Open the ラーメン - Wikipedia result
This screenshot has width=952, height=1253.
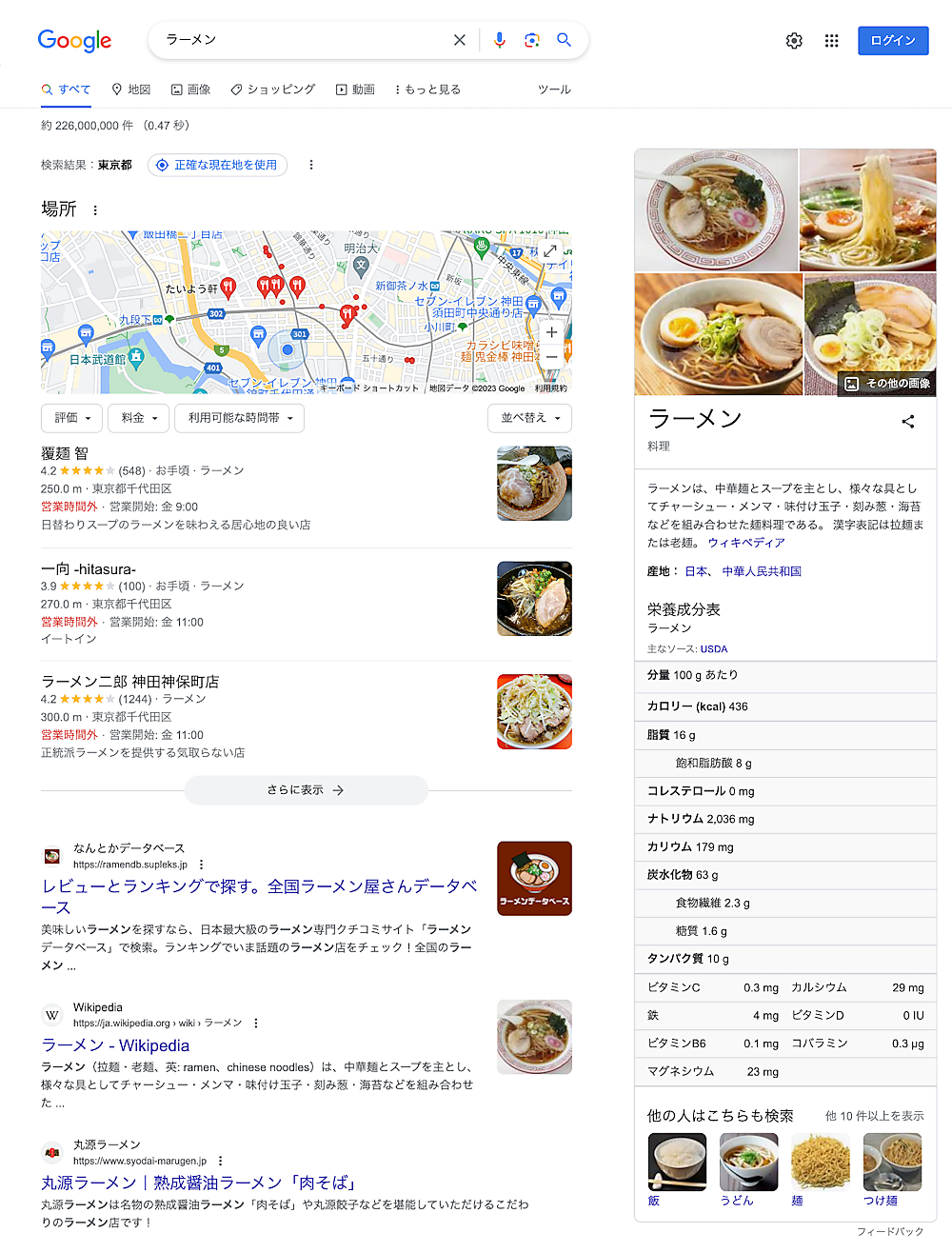[x=115, y=1045]
